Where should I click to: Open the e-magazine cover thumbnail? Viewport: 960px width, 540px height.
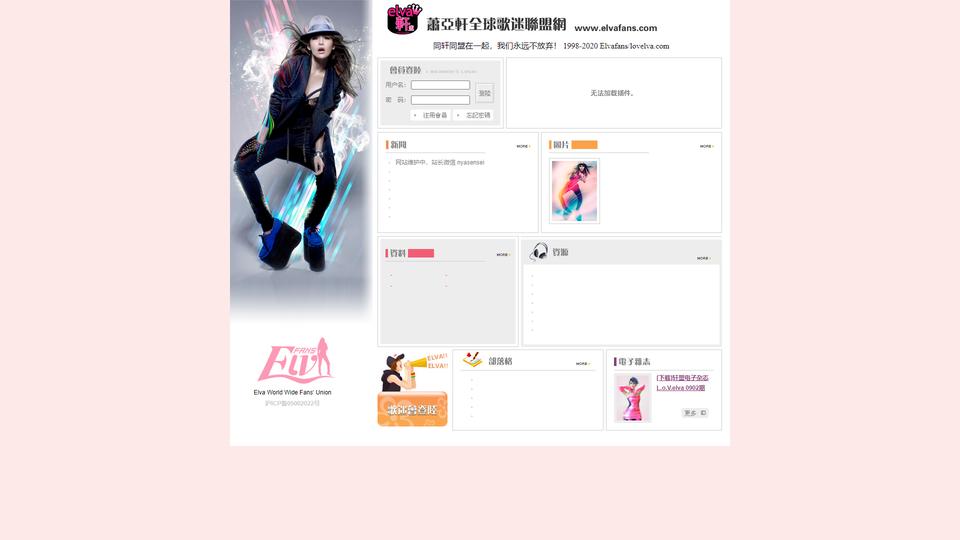click(x=632, y=398)
